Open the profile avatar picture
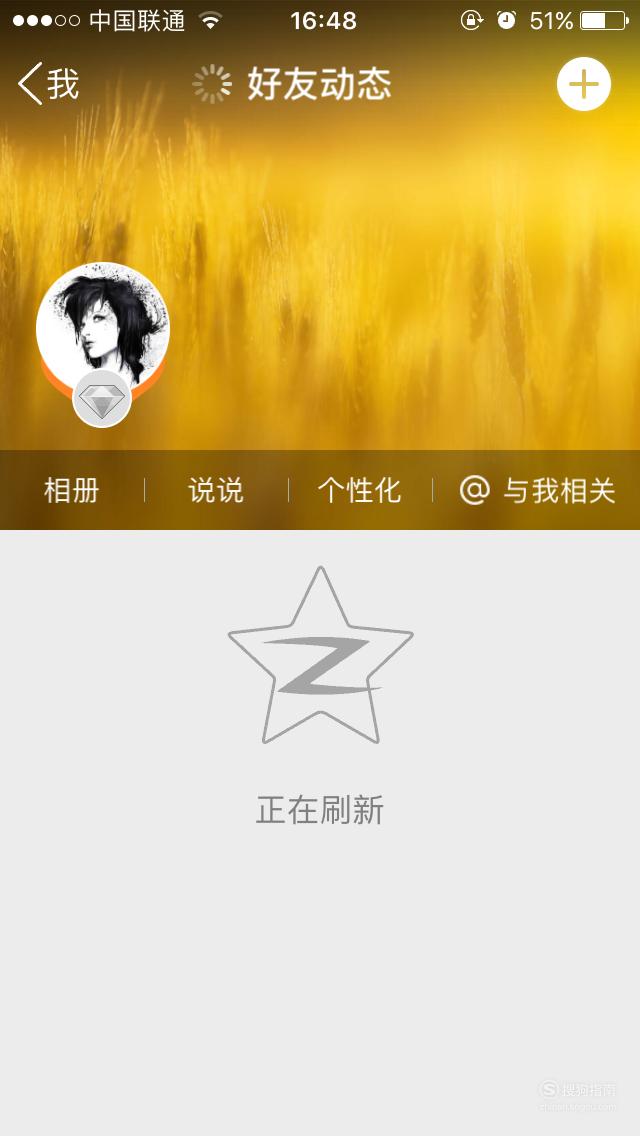The height and width of the screenshot is (1136, 640). pyautogui.click(x=103, y=328)
